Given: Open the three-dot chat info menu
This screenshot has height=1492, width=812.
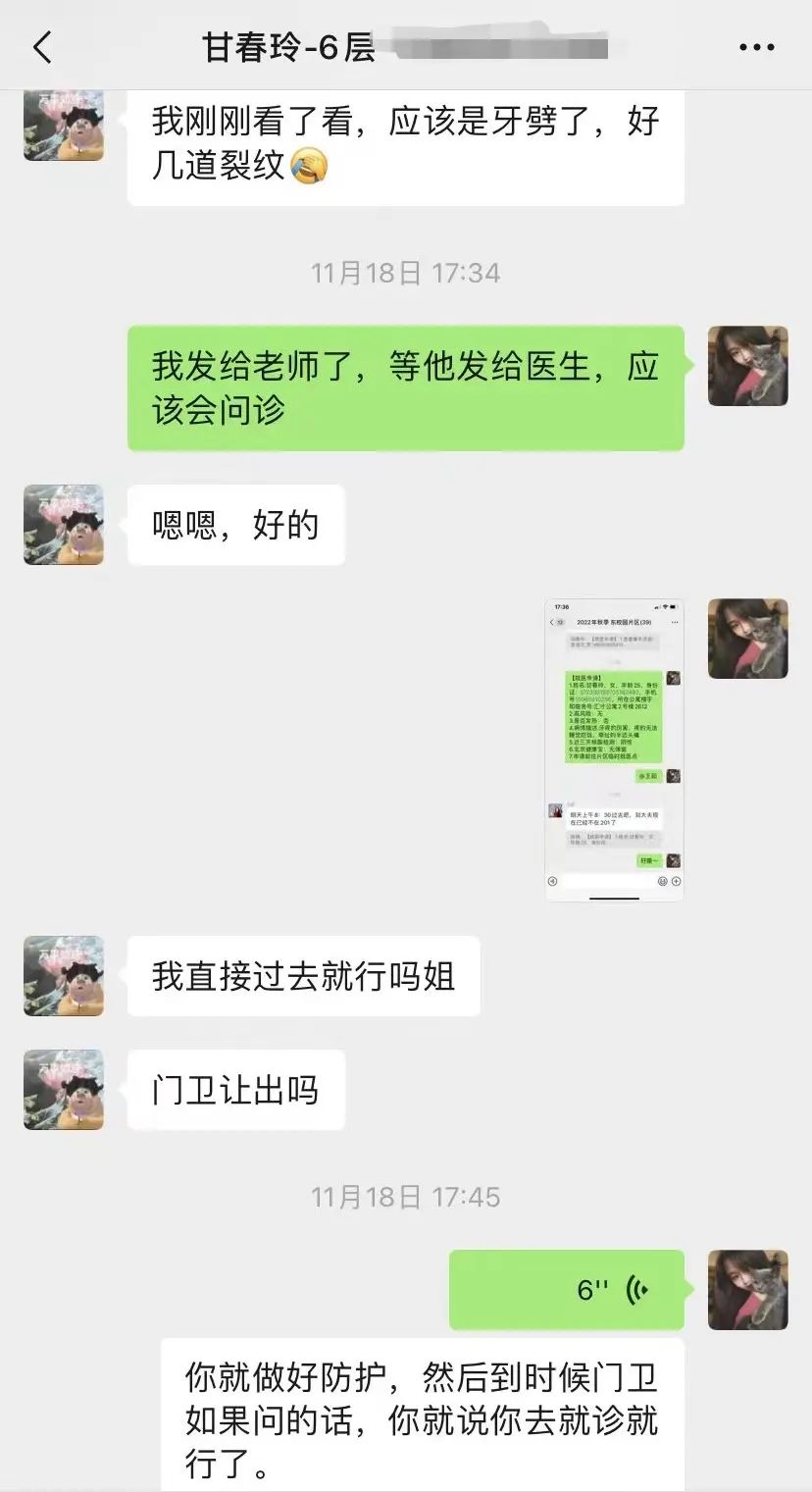Looking at the screenshot, I should click(756, 47).
